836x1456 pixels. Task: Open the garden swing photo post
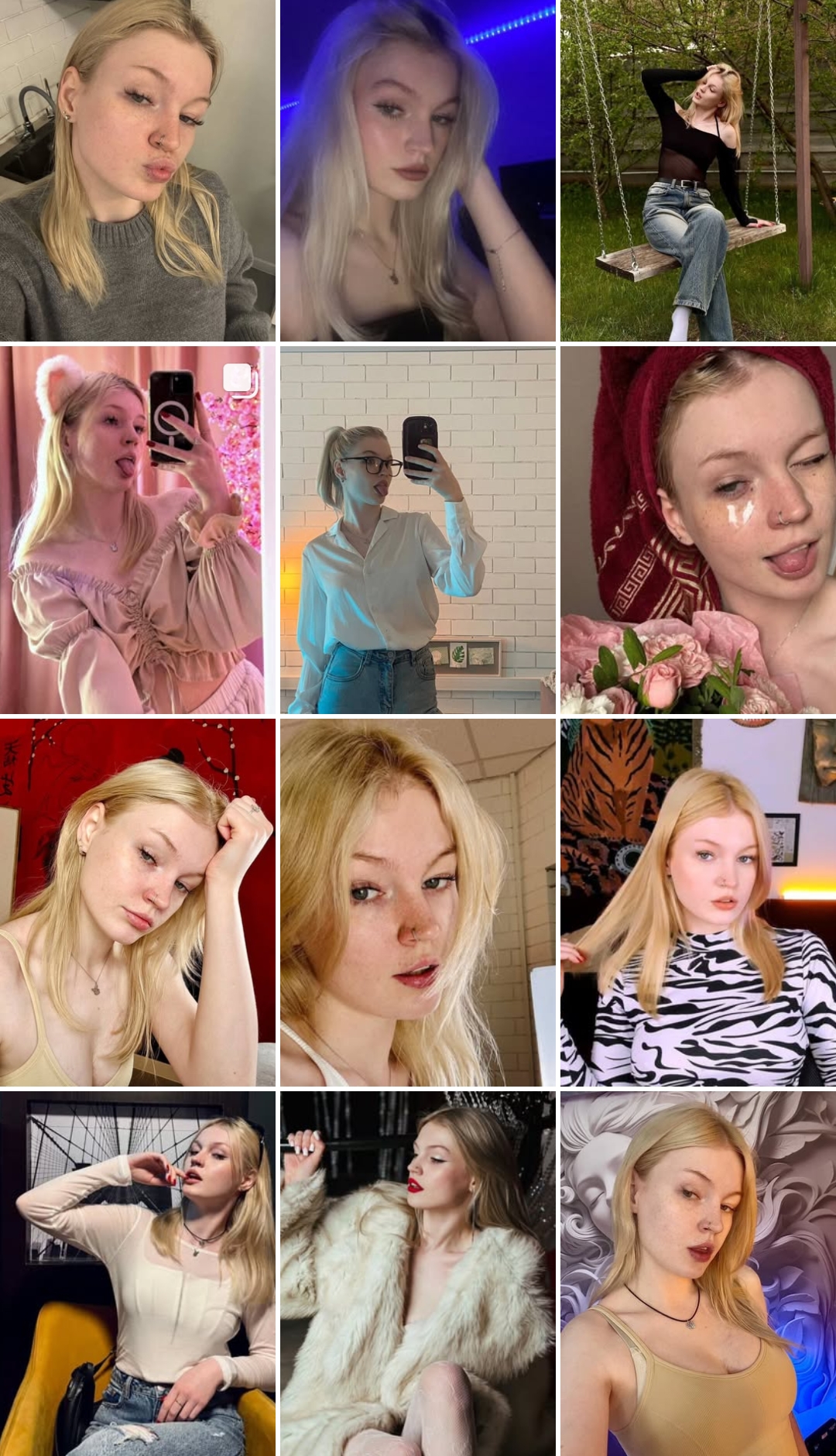[697, 170]
